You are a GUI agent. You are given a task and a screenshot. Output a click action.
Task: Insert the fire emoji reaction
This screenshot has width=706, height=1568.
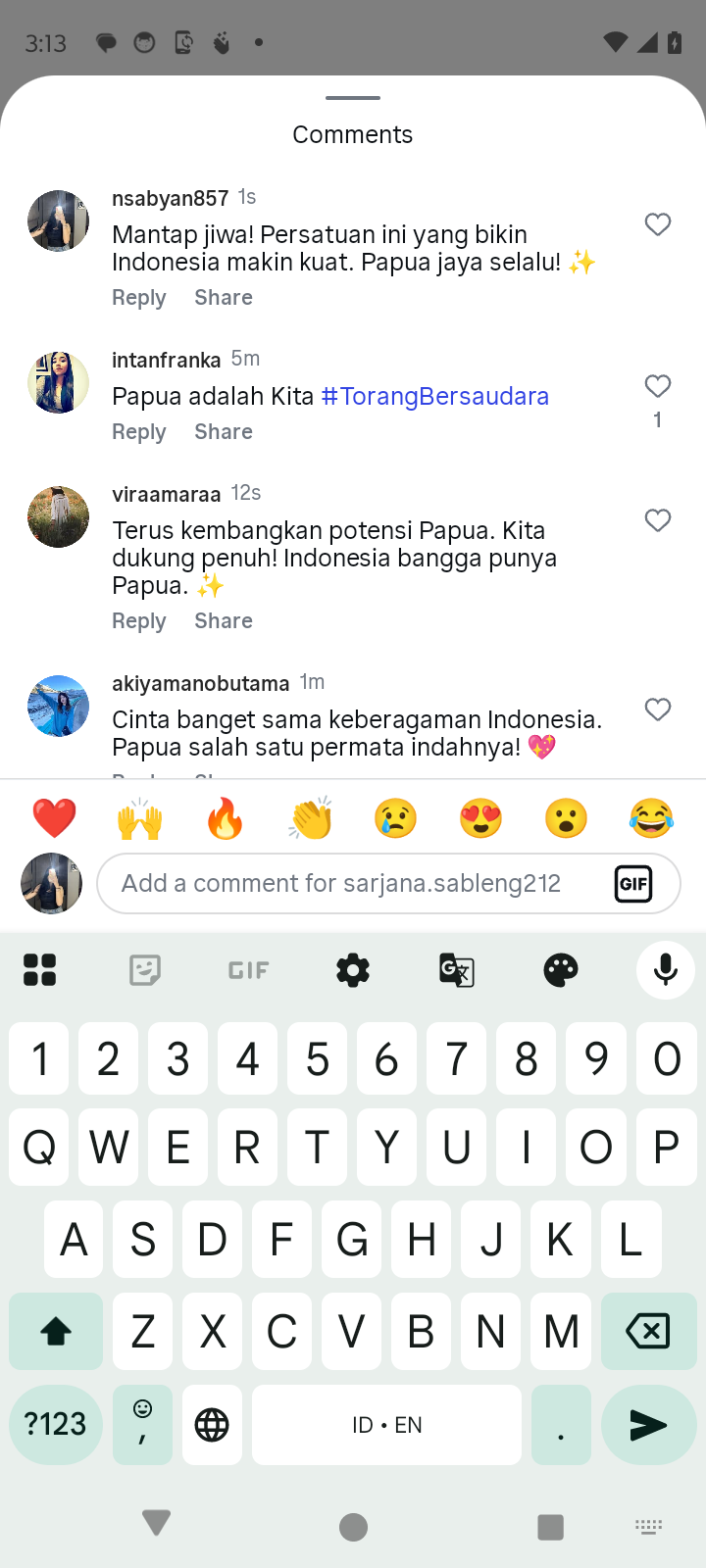[225, 818]
